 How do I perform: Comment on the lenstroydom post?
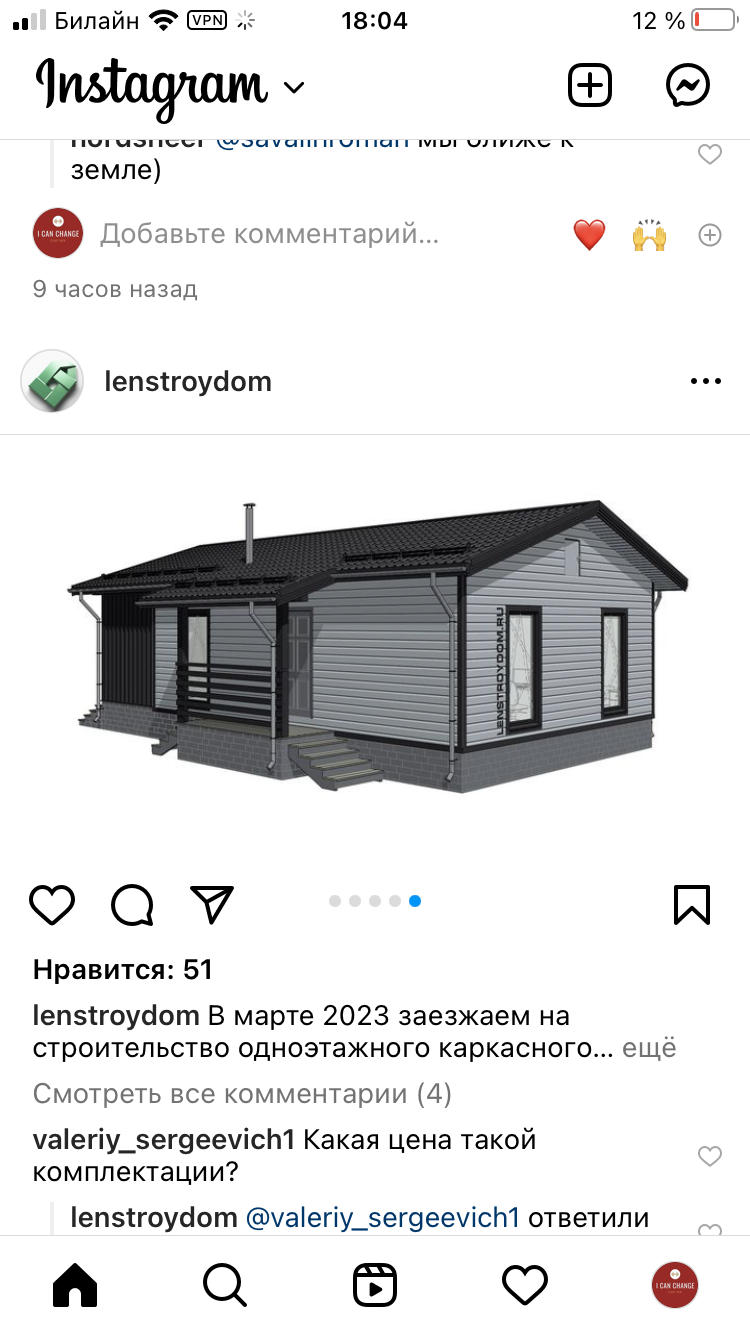132,904
